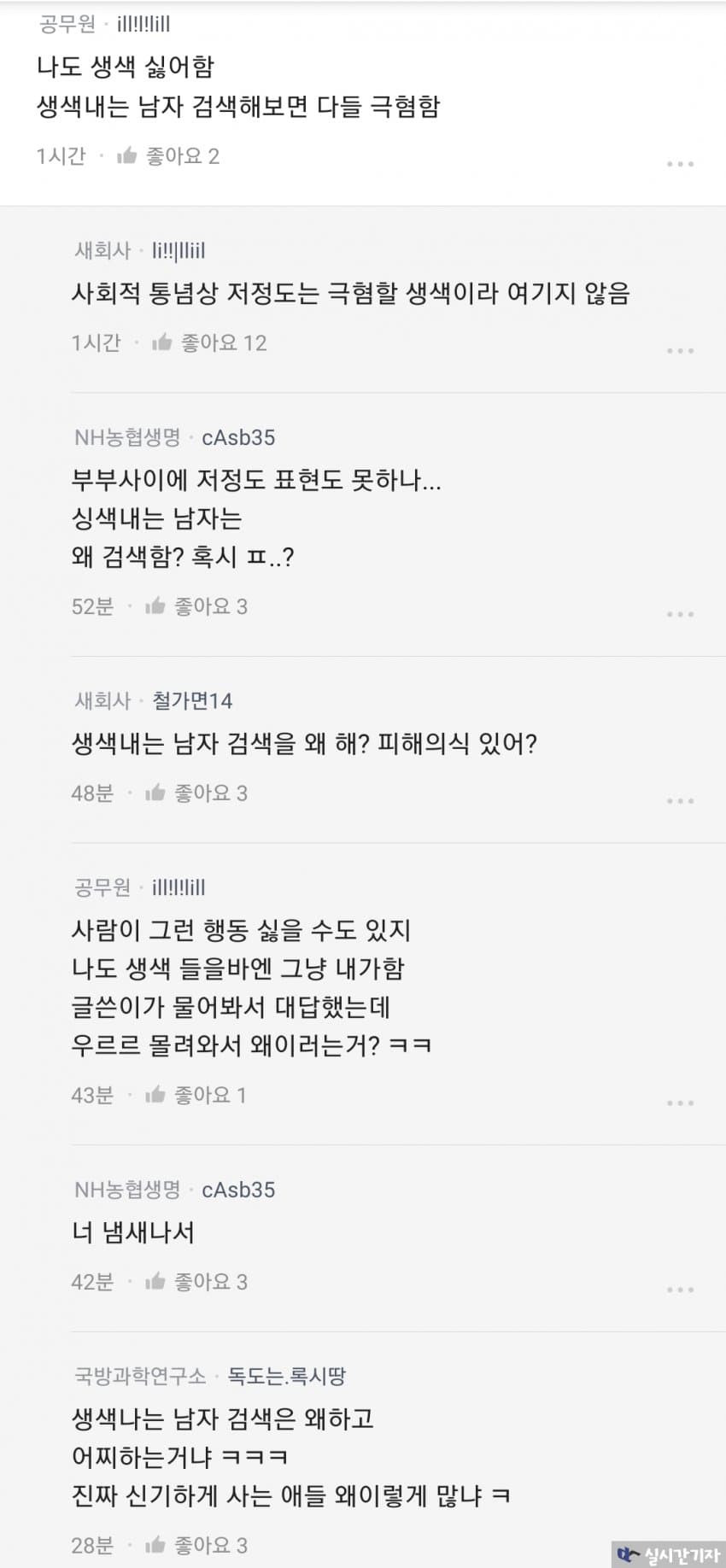The width and height of the screenshot is (726, 1568).
Task: Open overflow menu on cAsb35's 52분 comment
Action: pyautogui.click(x=680, y=615)
